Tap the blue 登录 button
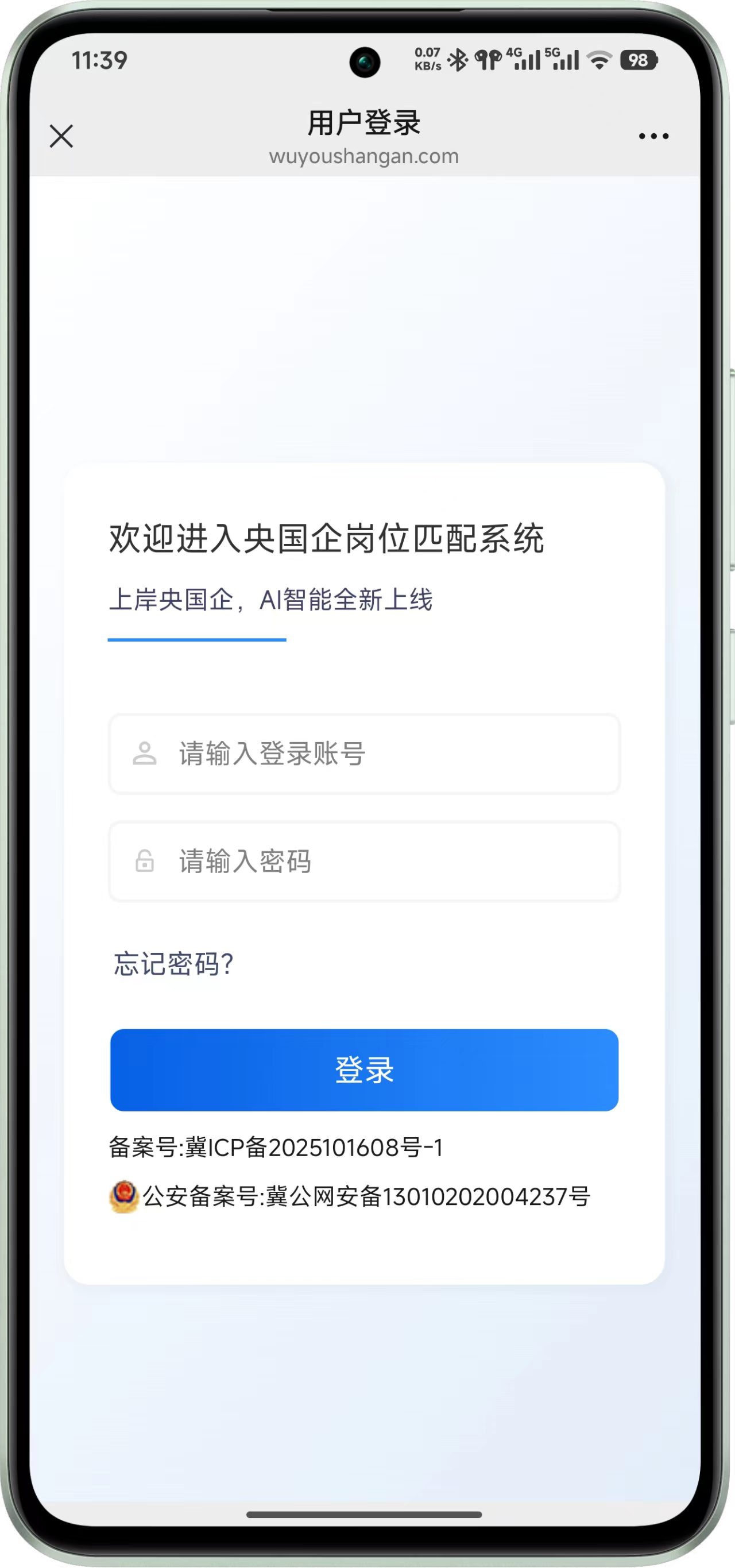 pyautogui.click(x=364, y=1069)
